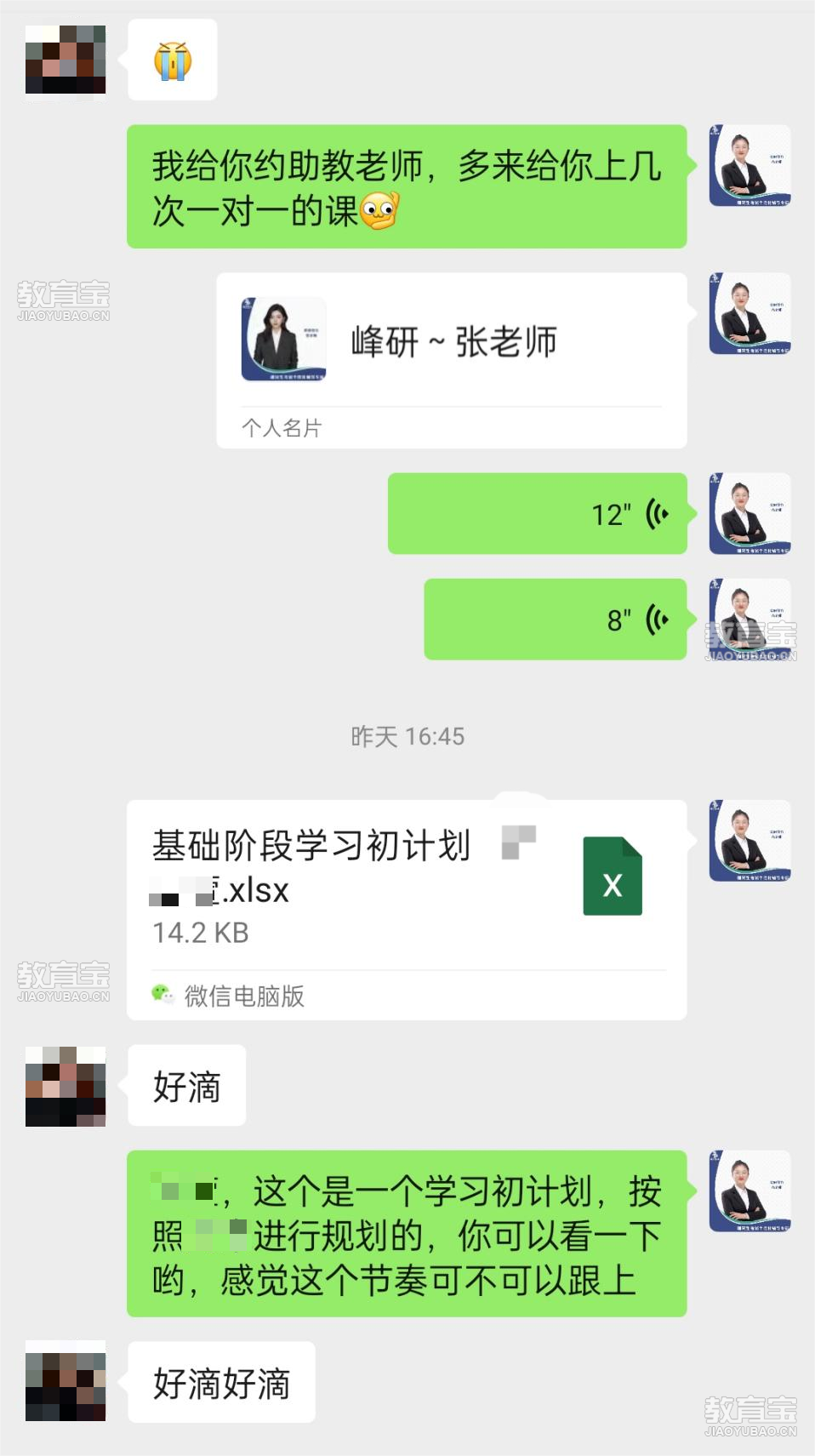
Task: Tap the avatar beside the 好滴好滴 message
Action: (x=66, y=1381)
